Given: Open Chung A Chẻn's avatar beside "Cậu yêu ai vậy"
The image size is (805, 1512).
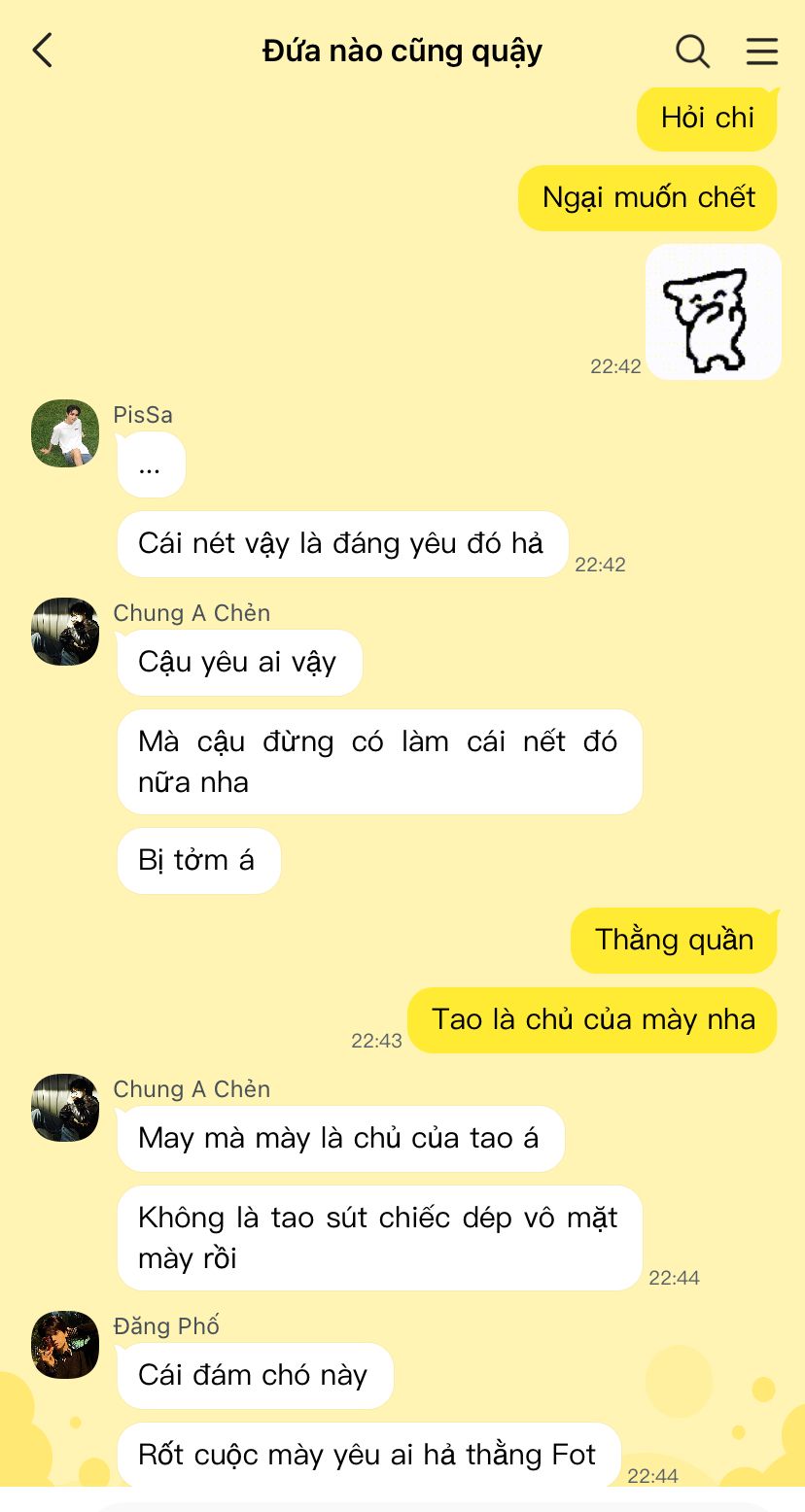Looking at the screenshot, I should coord(65,632).
